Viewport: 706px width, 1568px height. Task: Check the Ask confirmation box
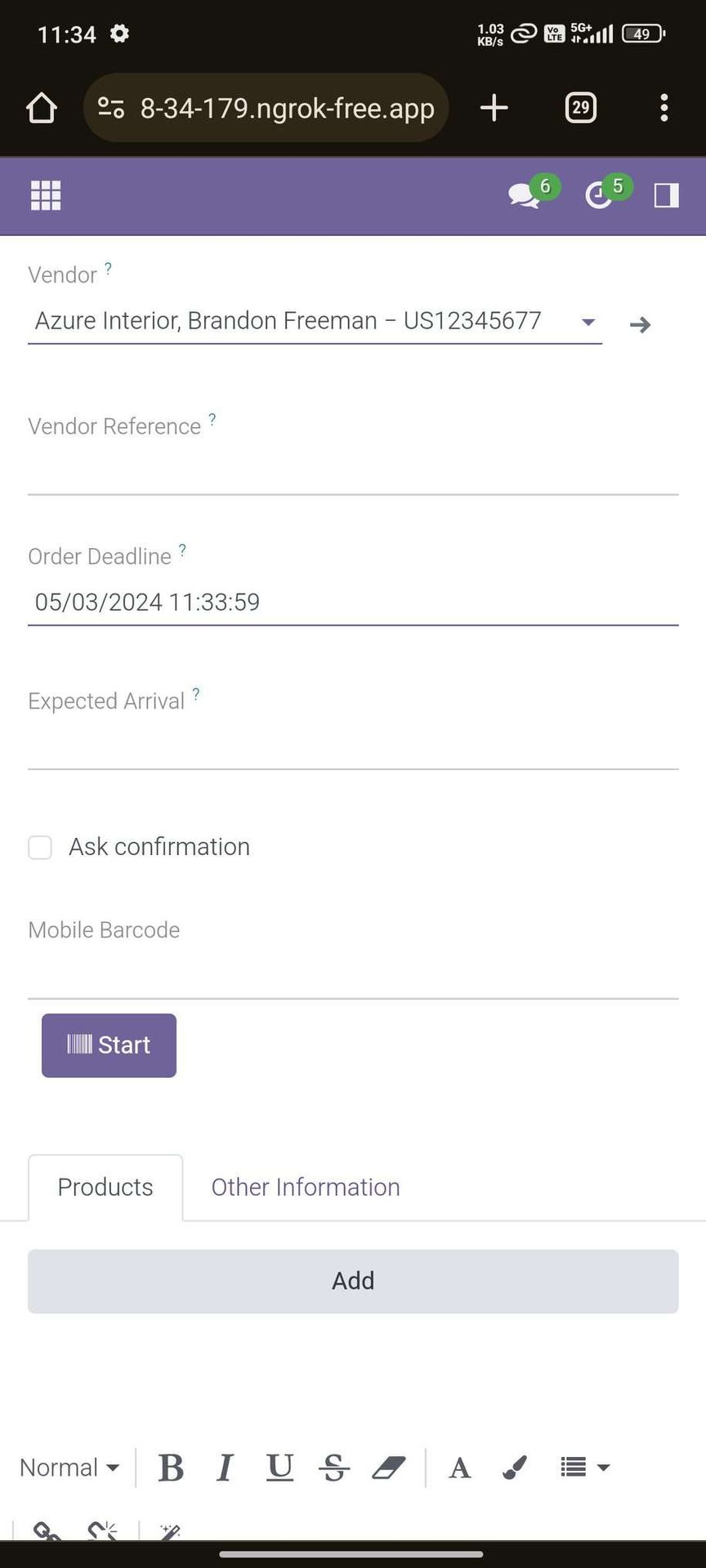tap(40, 848)
